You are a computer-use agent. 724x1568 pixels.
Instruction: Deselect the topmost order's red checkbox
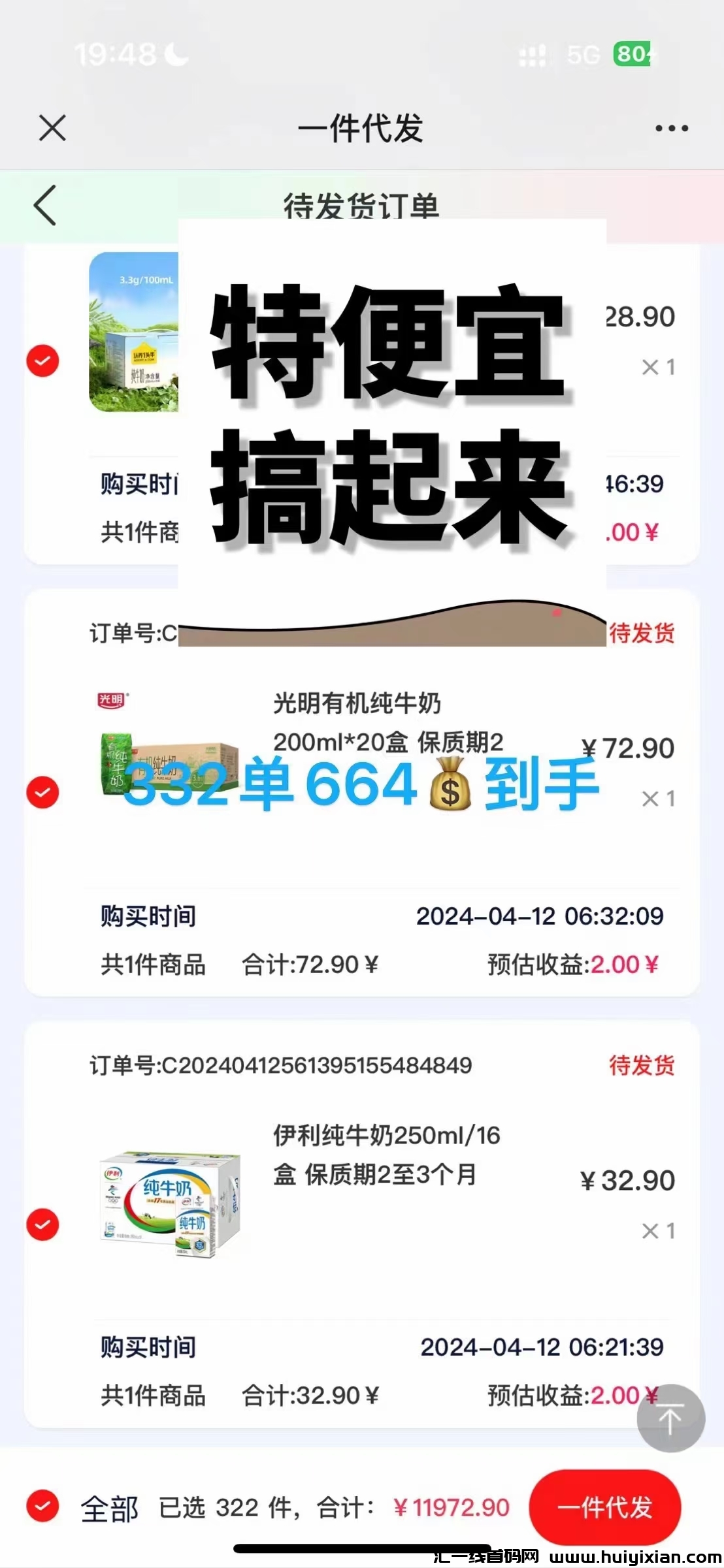42,360
